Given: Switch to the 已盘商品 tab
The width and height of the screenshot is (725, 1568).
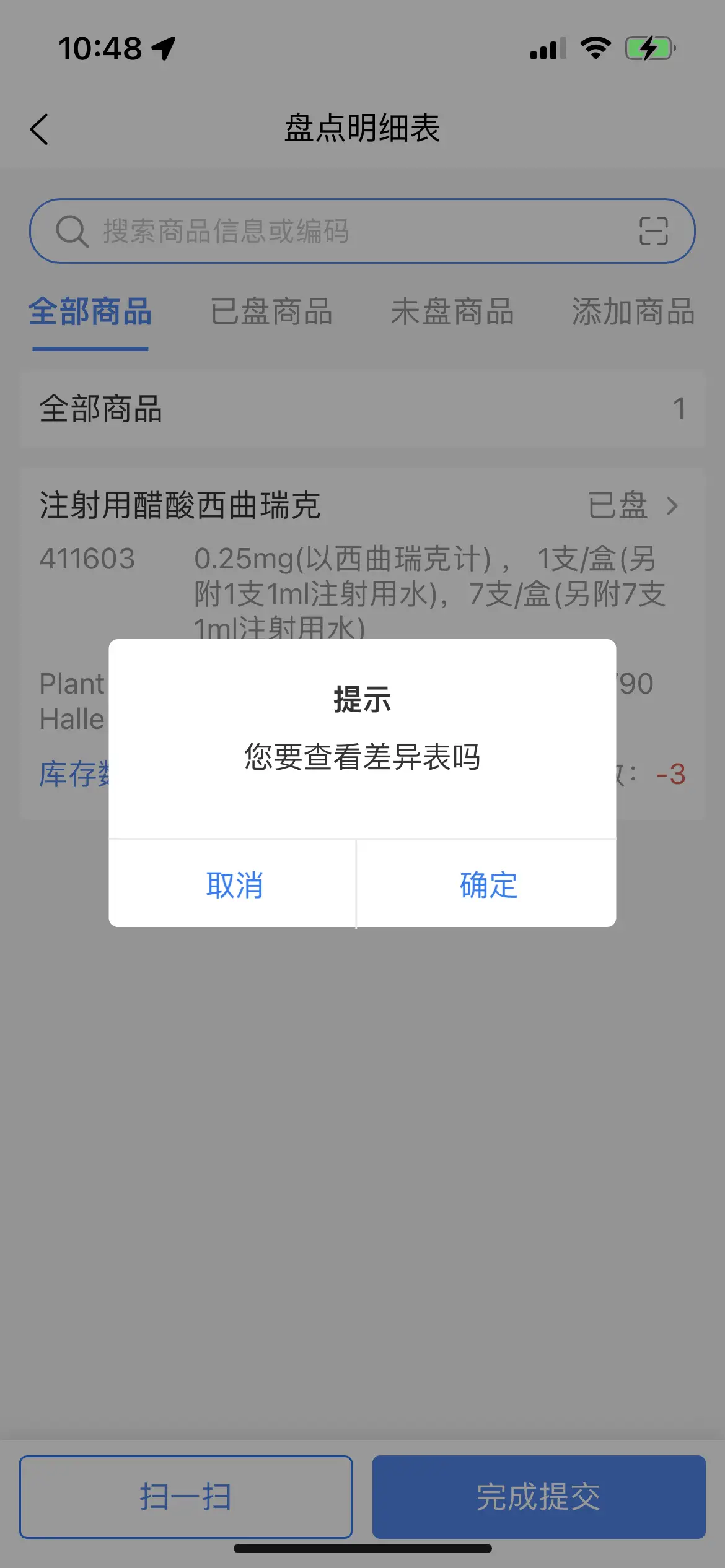Looking at the screenshot, I should coord(271,311).
